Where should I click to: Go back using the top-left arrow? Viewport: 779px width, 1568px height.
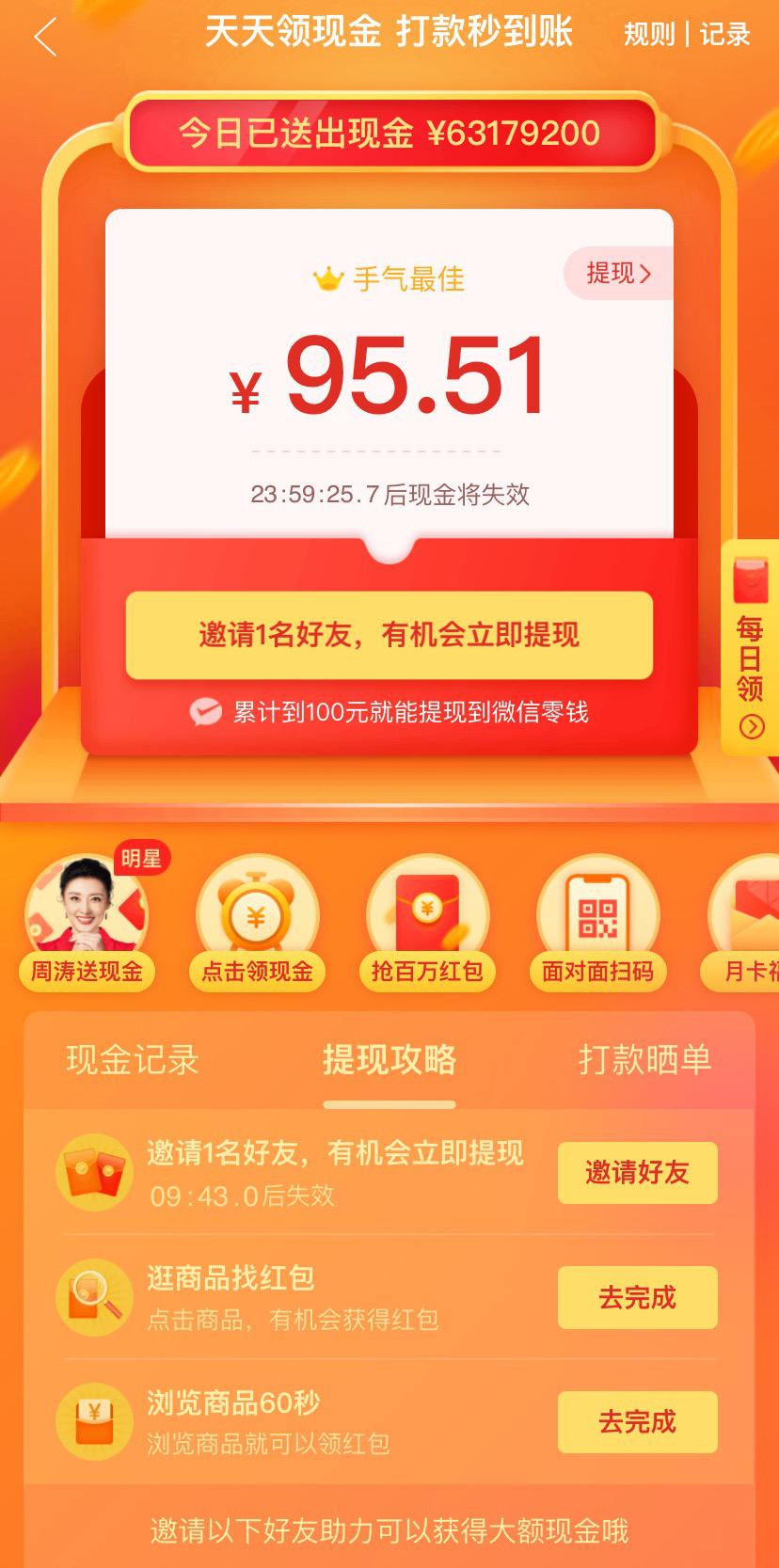[45, 38]
